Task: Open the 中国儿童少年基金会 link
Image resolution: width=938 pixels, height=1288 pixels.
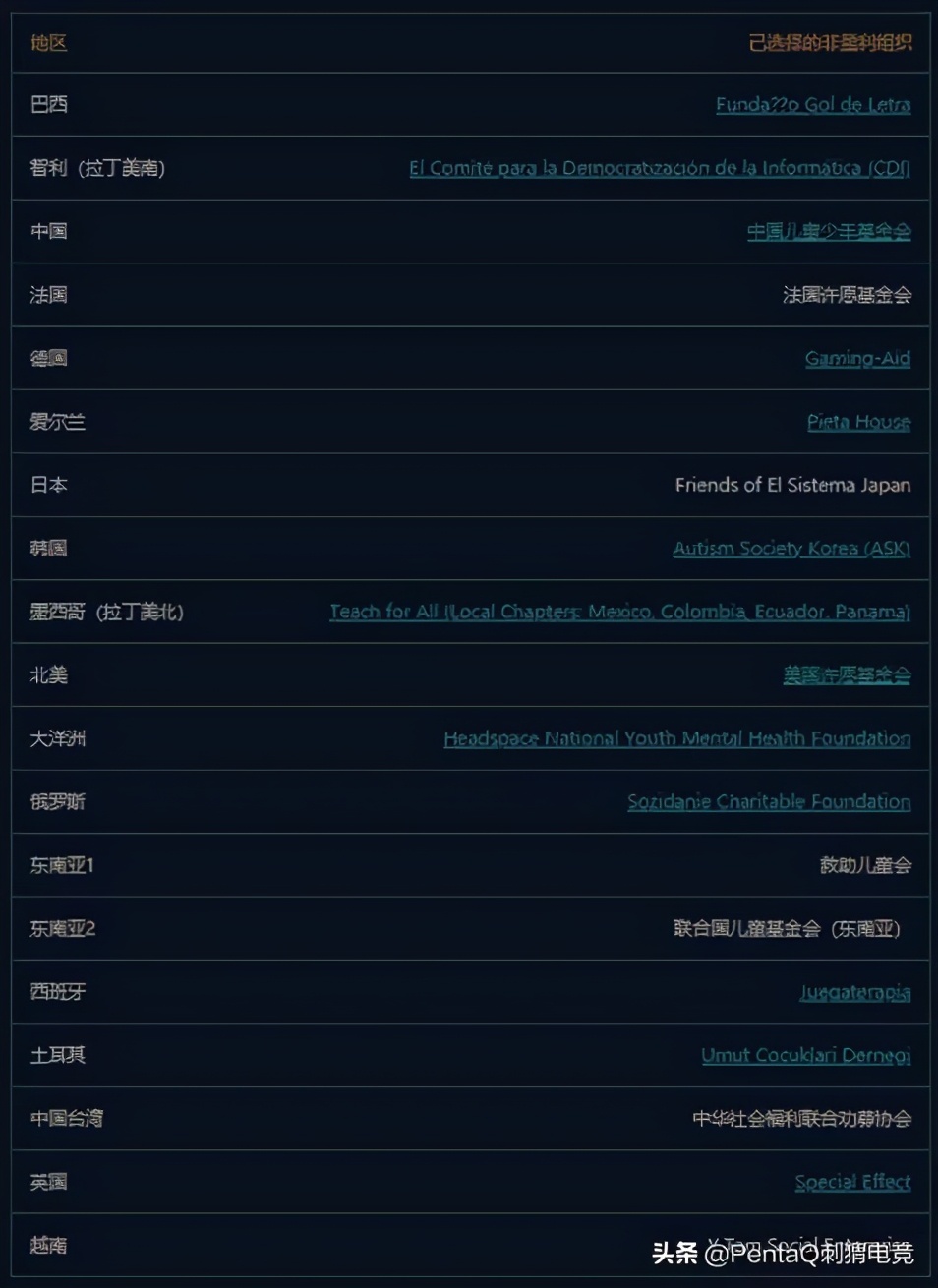Action: [x=829, y=231]
